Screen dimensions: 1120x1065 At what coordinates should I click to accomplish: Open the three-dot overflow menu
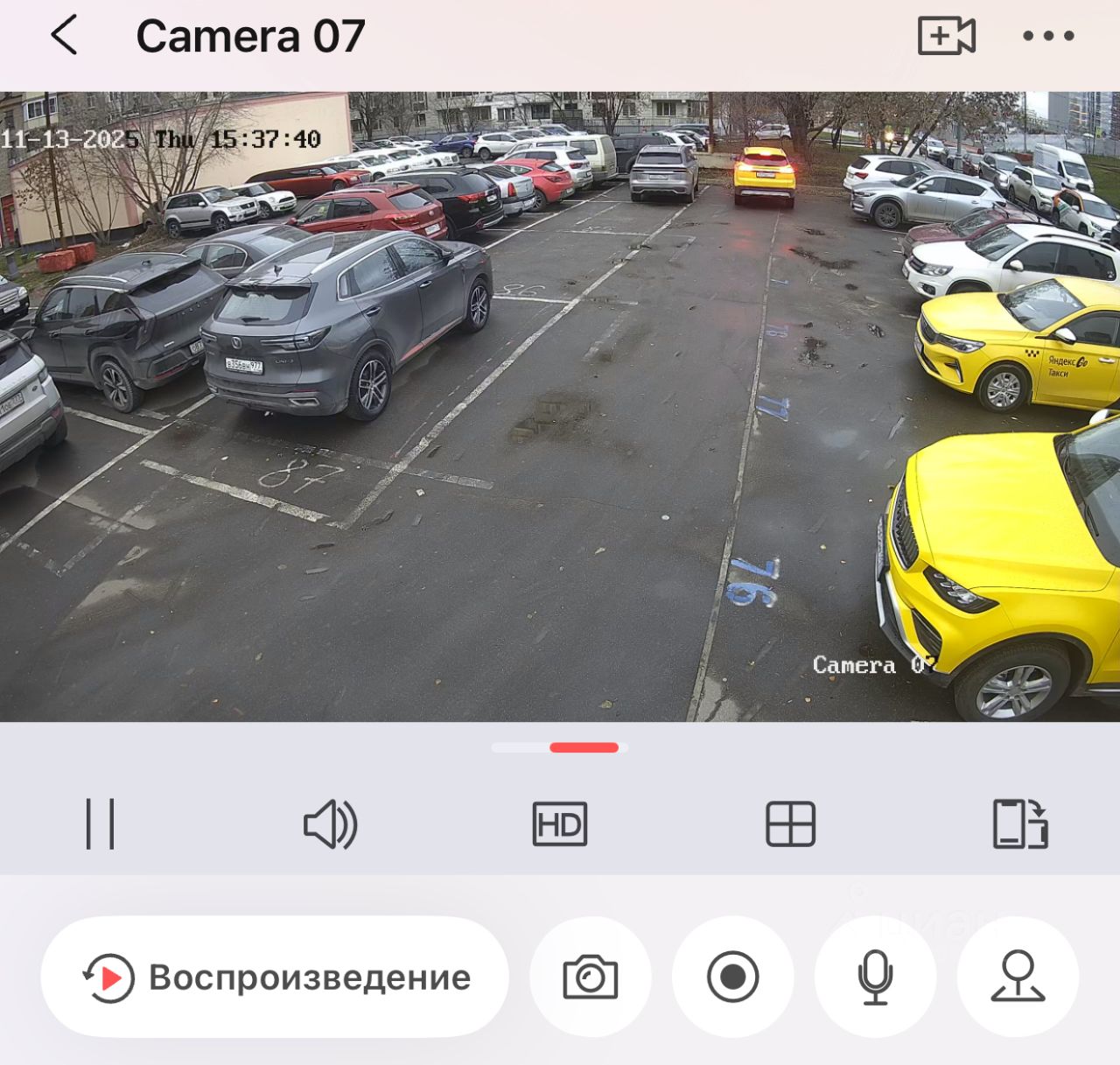pos(1048,36)
